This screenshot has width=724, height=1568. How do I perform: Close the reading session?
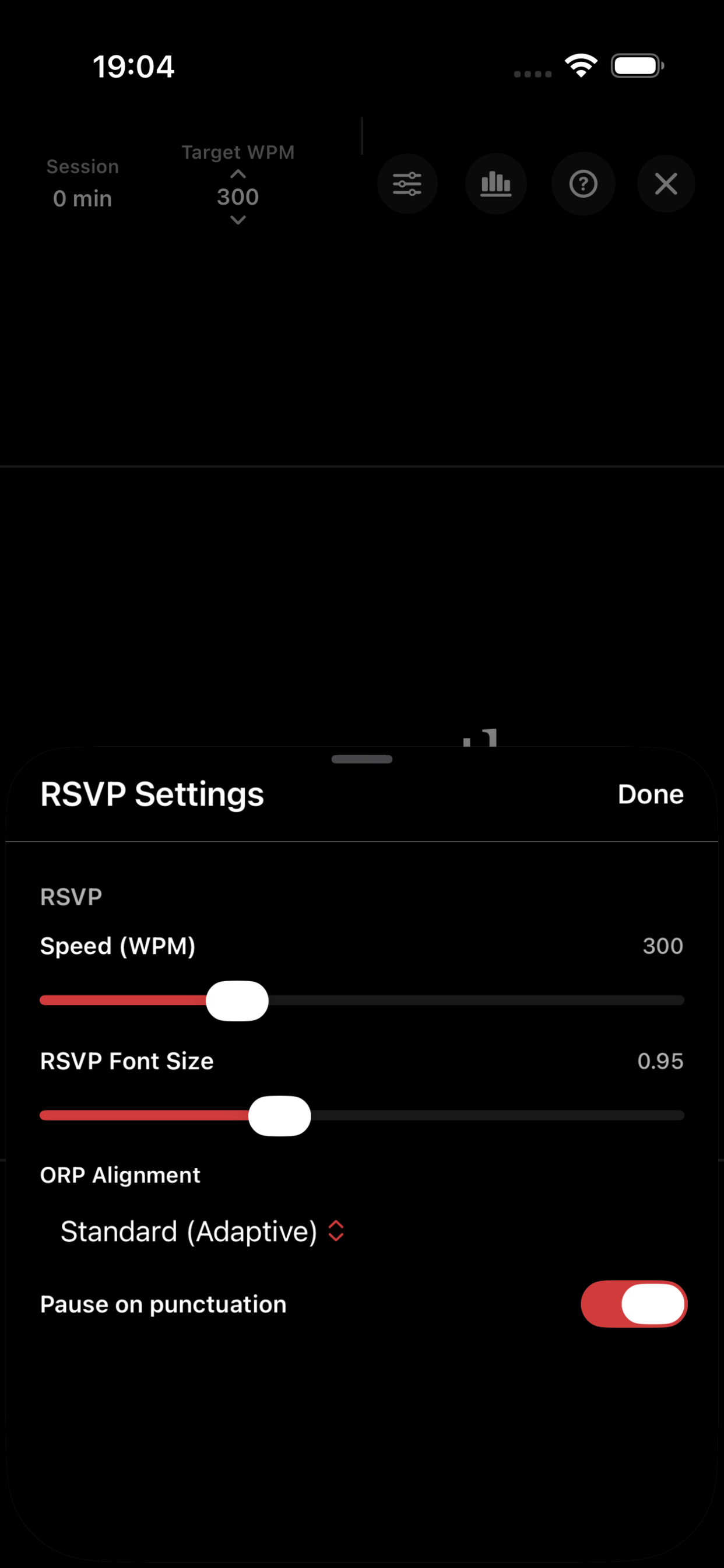point(666,183)
